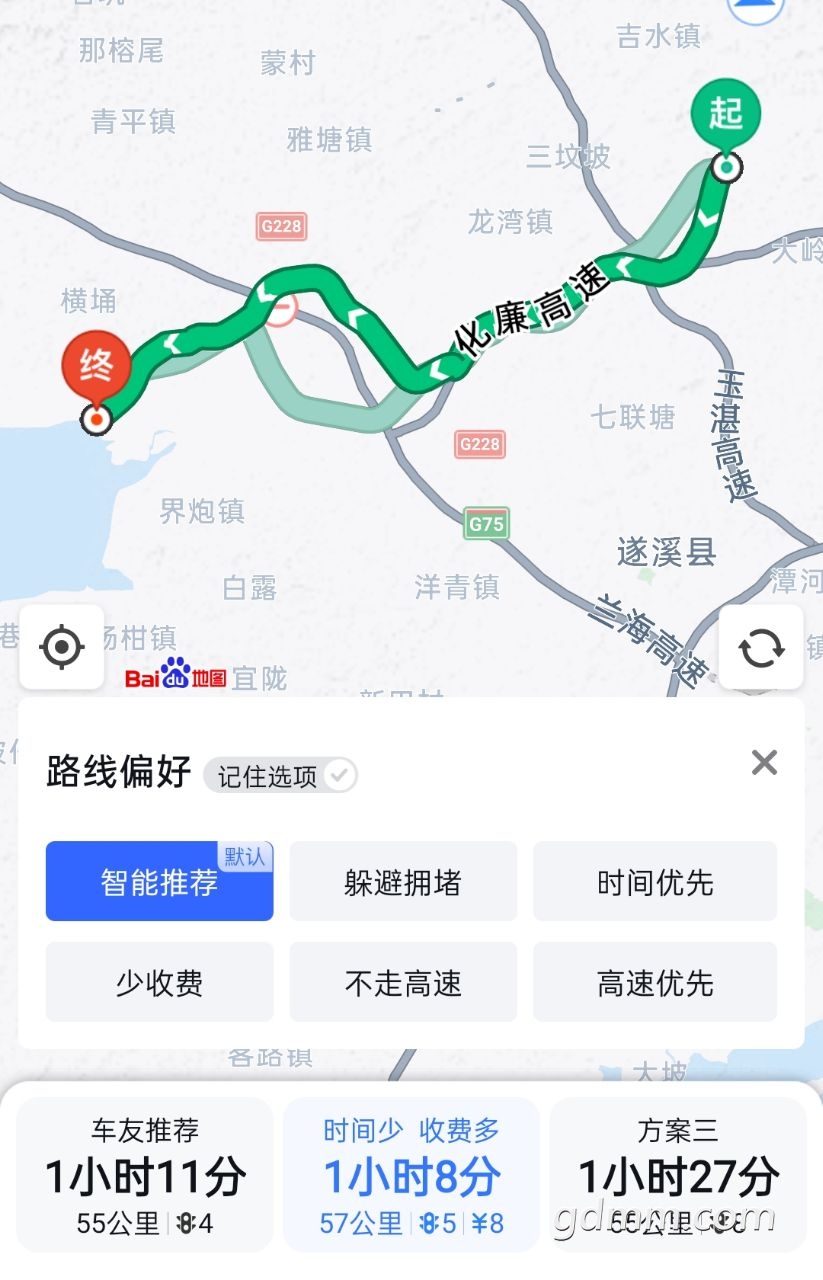This screenshot has width=823, height=1280.
Task: Select the 车友推荐 route card
Action: [145, 1175]
